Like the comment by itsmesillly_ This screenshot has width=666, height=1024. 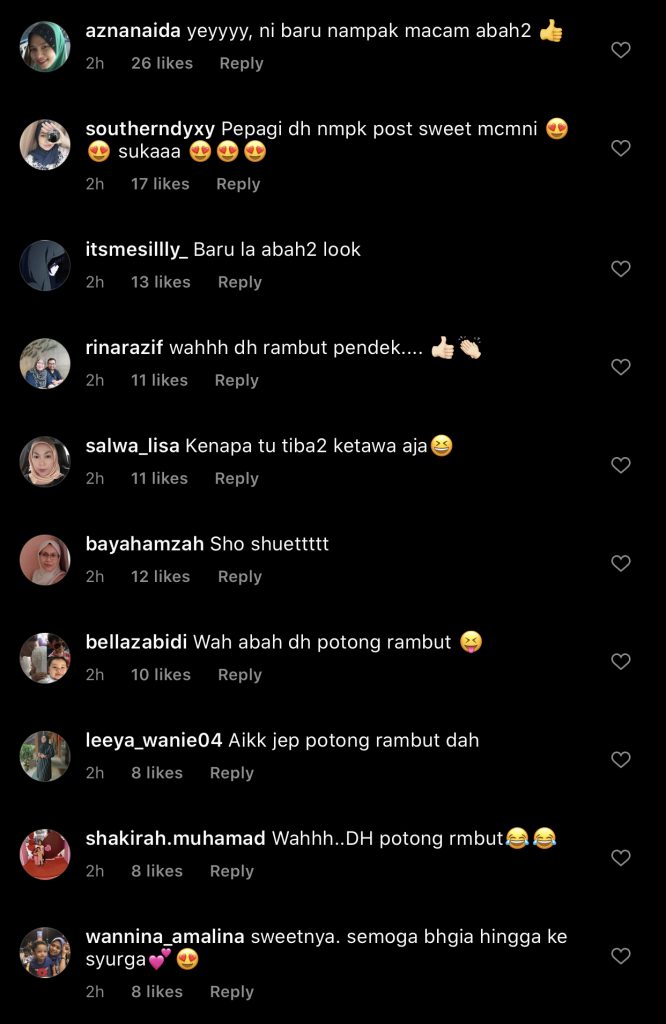pos(621,269)
